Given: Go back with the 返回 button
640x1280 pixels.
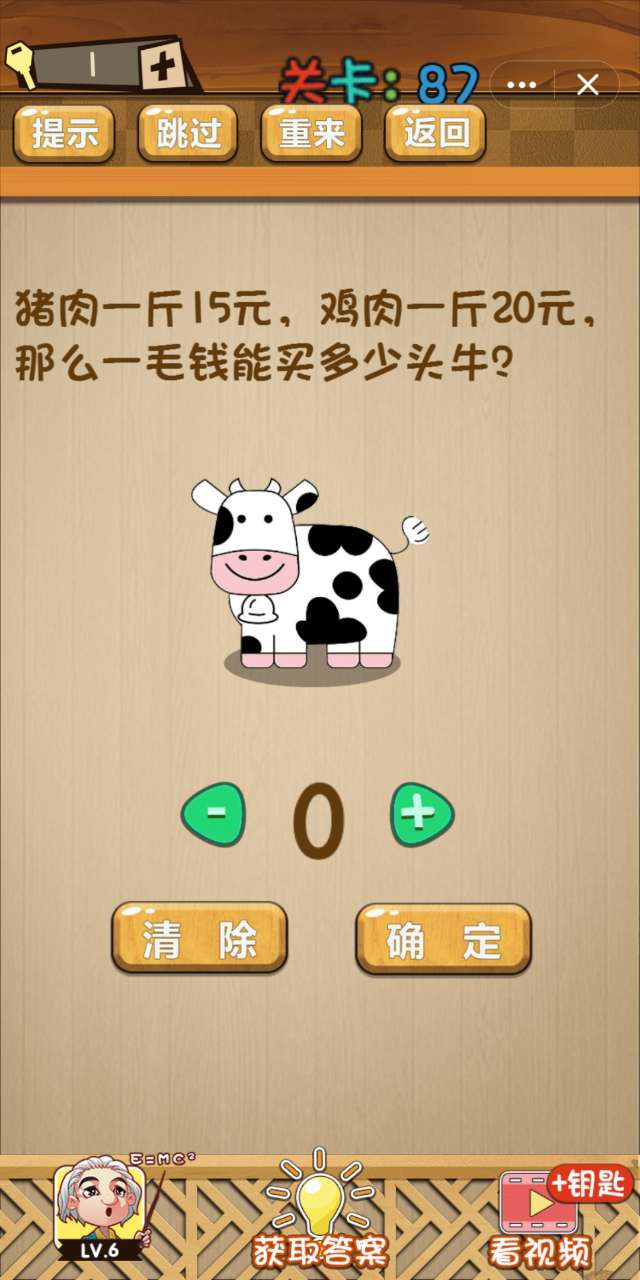Looking at the screenshot, I should pos(435,133).
